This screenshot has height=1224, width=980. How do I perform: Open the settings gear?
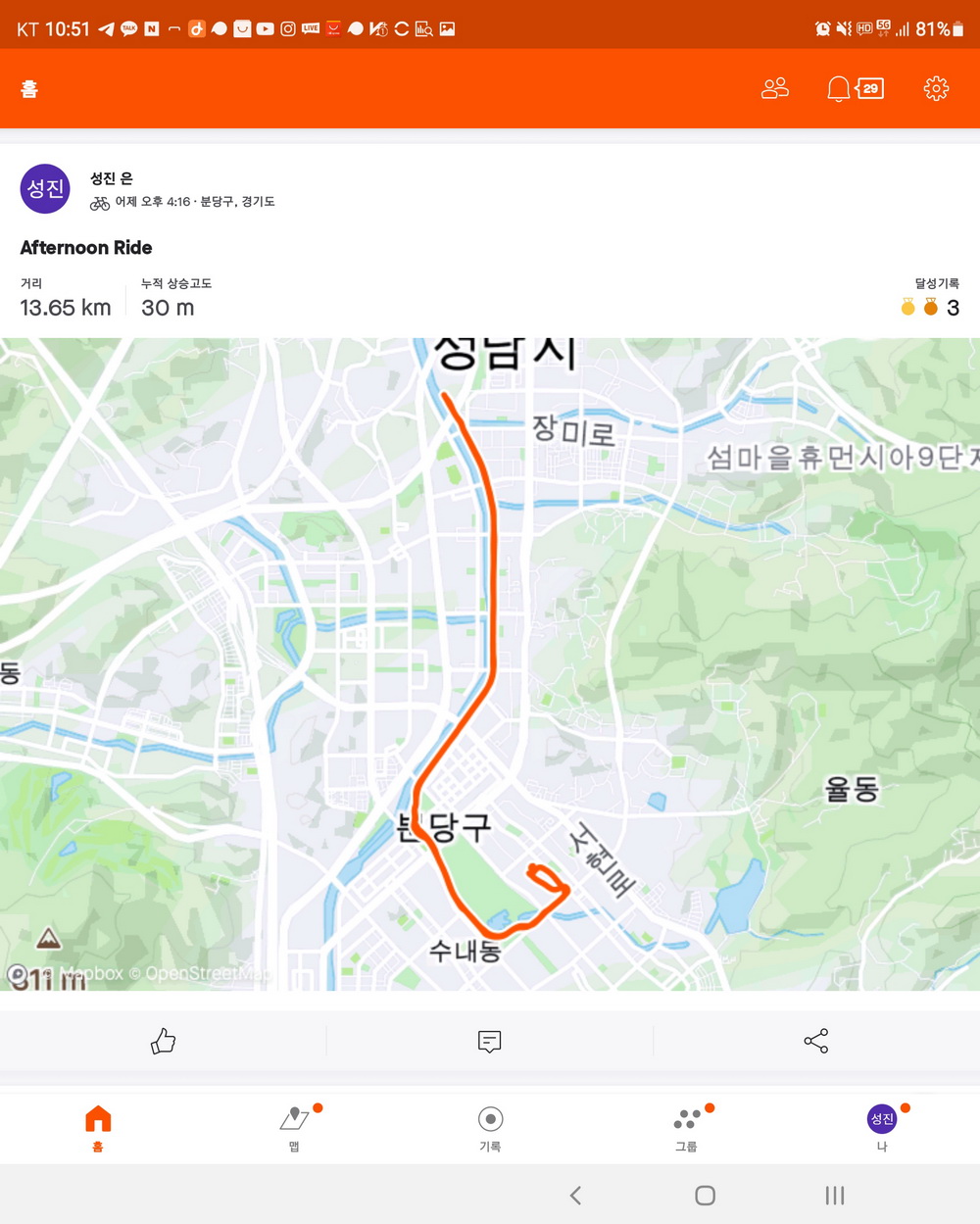[936, 88]
